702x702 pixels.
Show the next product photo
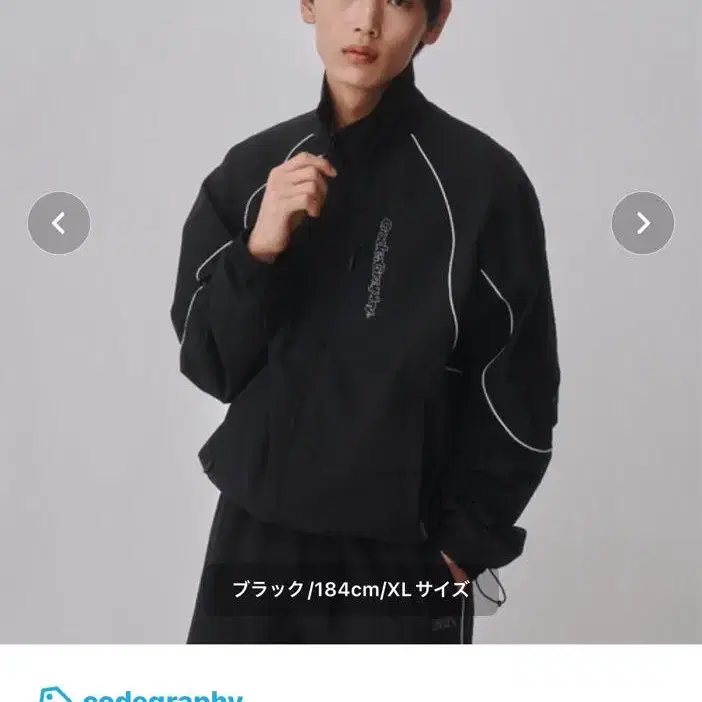[x=642, y=223]
